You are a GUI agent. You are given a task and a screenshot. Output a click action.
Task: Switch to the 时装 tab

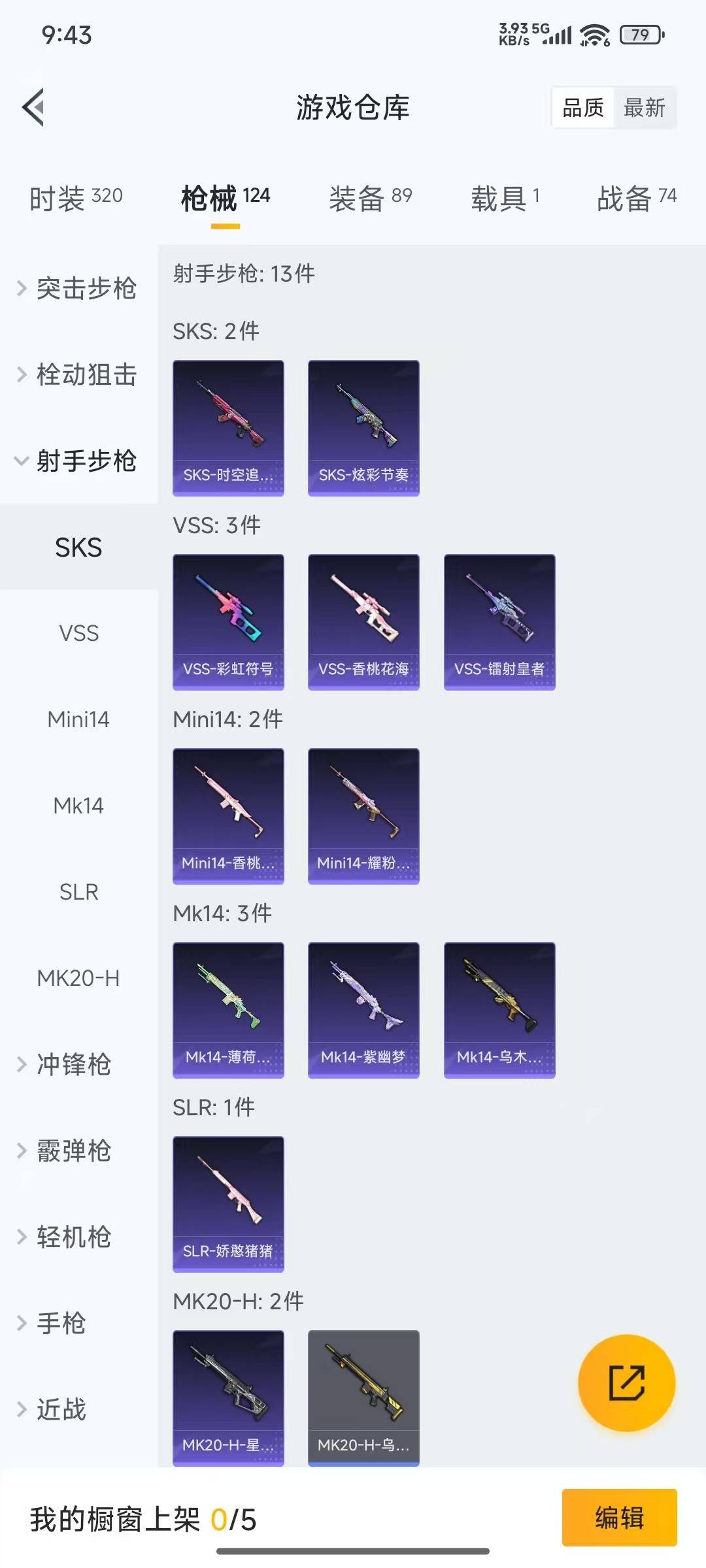(x=76, y=197)
